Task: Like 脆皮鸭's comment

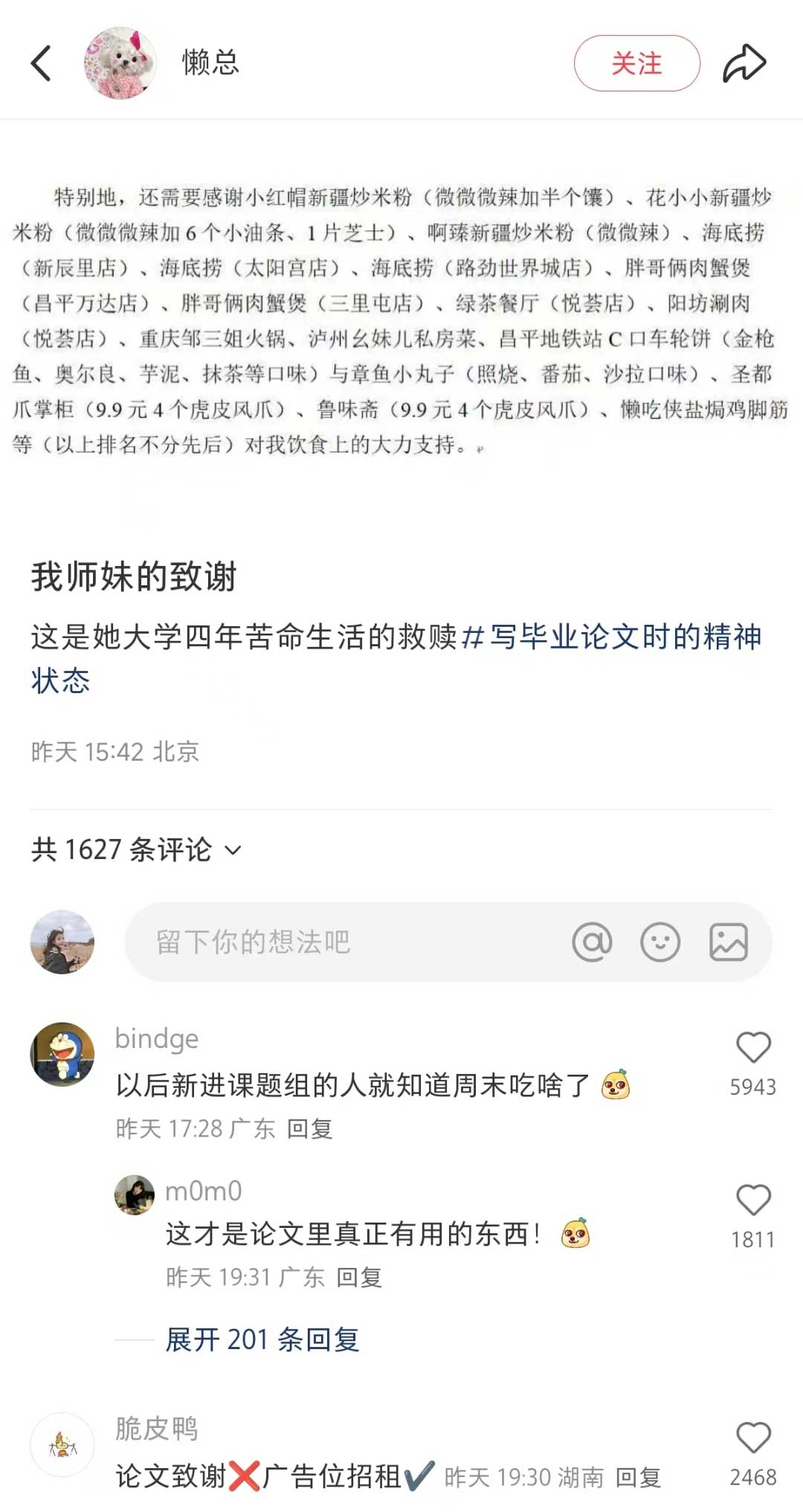Action: pyautogui.click(x=753, y=1438)
